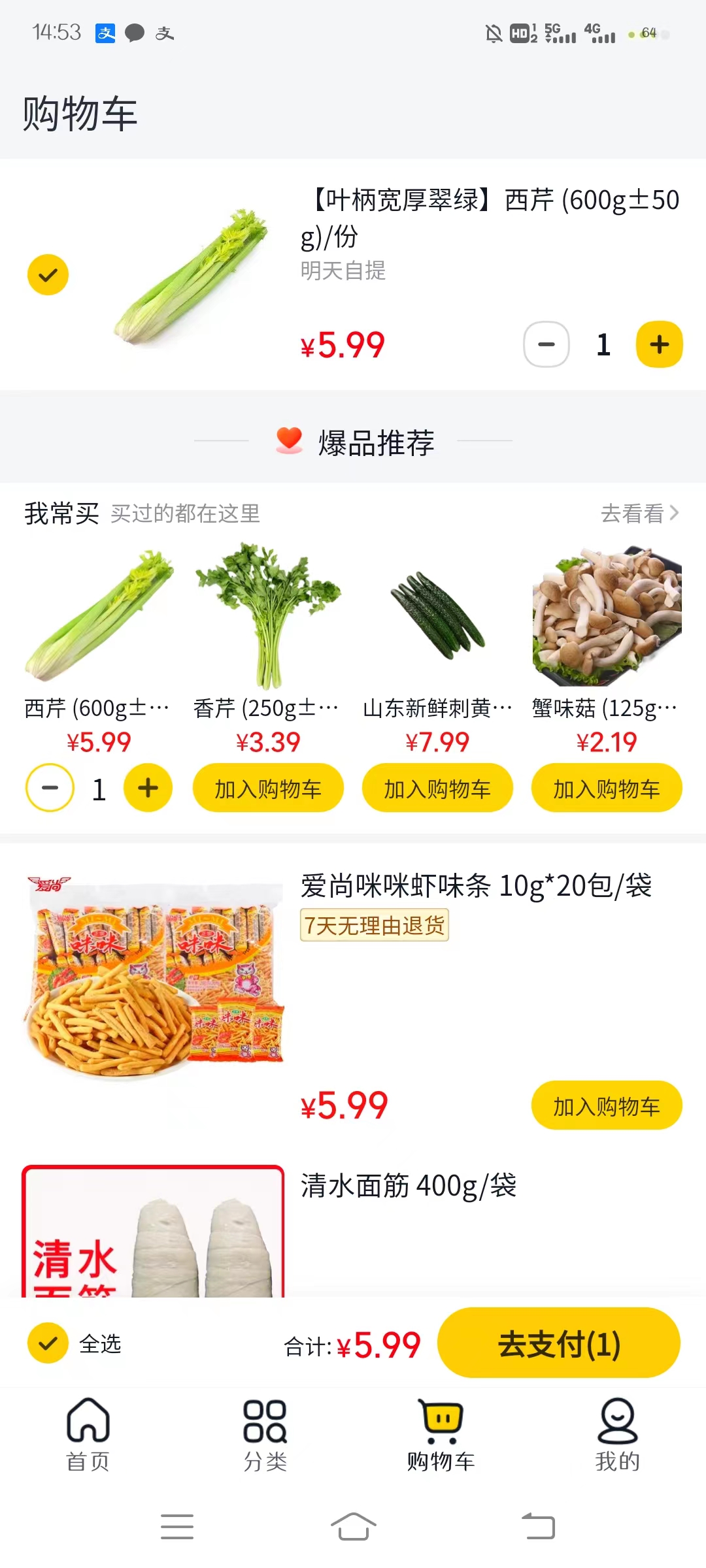The image size is (706, 1568).
Task: Proceed with 去支付(1) checkout
Action: [559, 1343]
